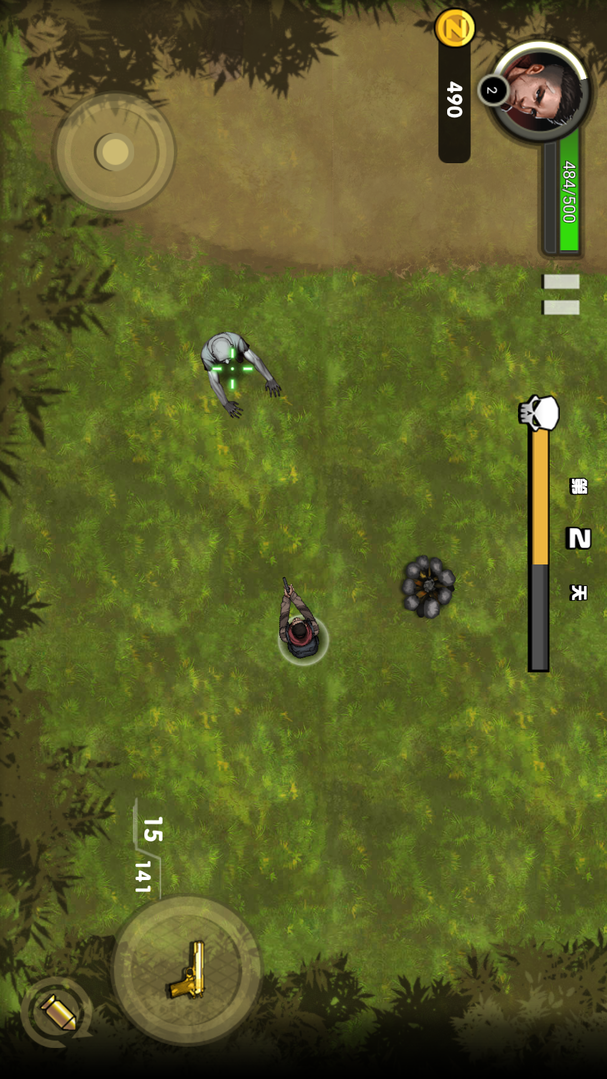This screenshot has width=607, height=1079.
Task: Open the character portrait profile
Action: (x=543, y=90)
